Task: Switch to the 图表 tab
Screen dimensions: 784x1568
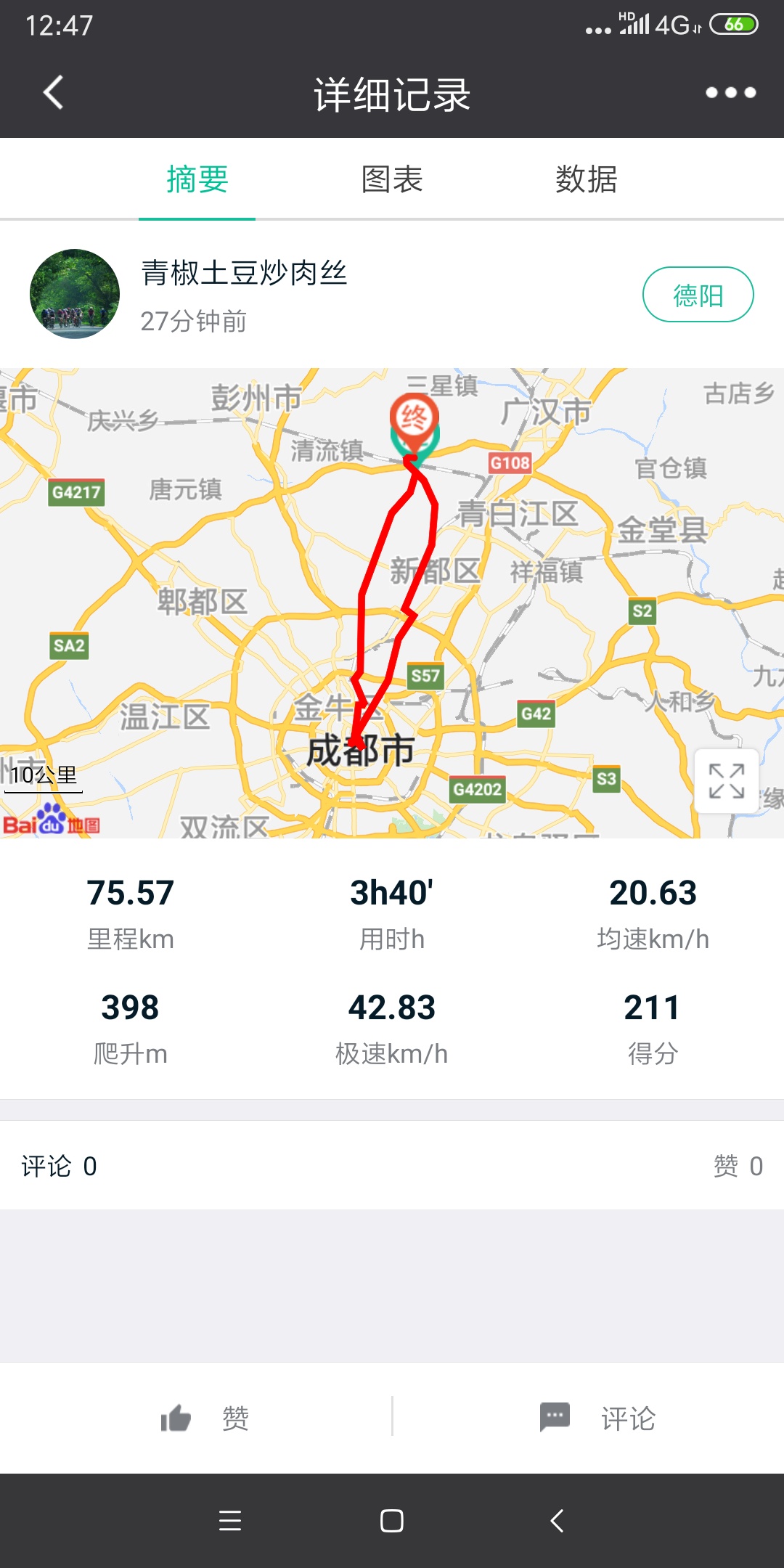Action: (392, 179)
